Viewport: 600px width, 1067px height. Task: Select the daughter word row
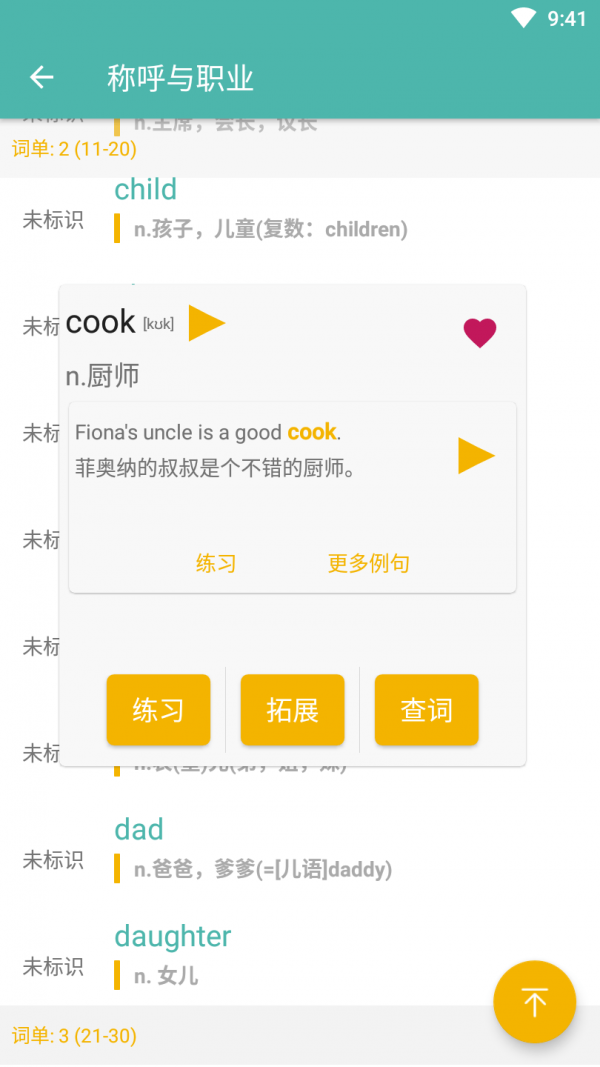pos(300,955)
